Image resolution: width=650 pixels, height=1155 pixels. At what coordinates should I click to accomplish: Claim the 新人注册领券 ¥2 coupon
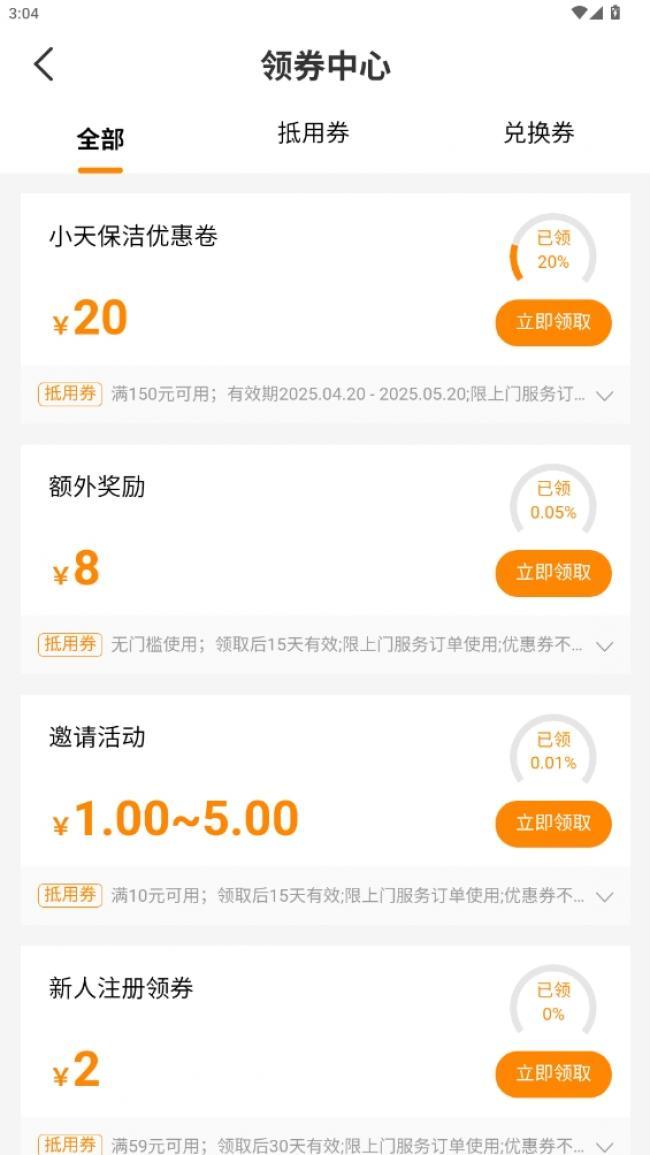[x=553, y=1074]
